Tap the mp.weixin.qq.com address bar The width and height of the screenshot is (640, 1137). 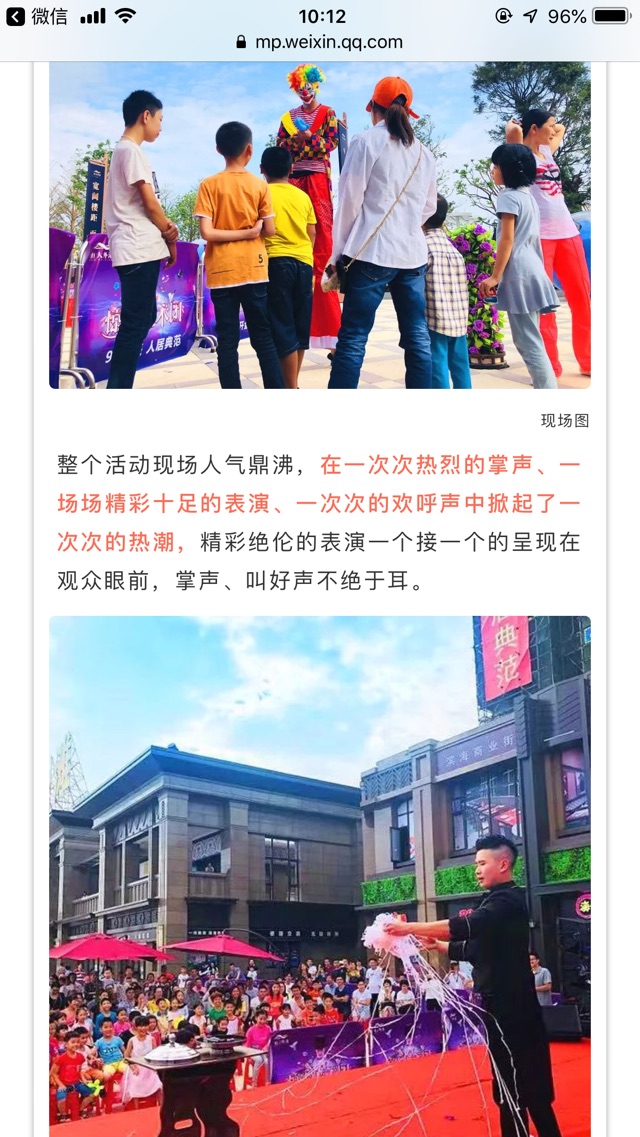click(x=320, y=42)
